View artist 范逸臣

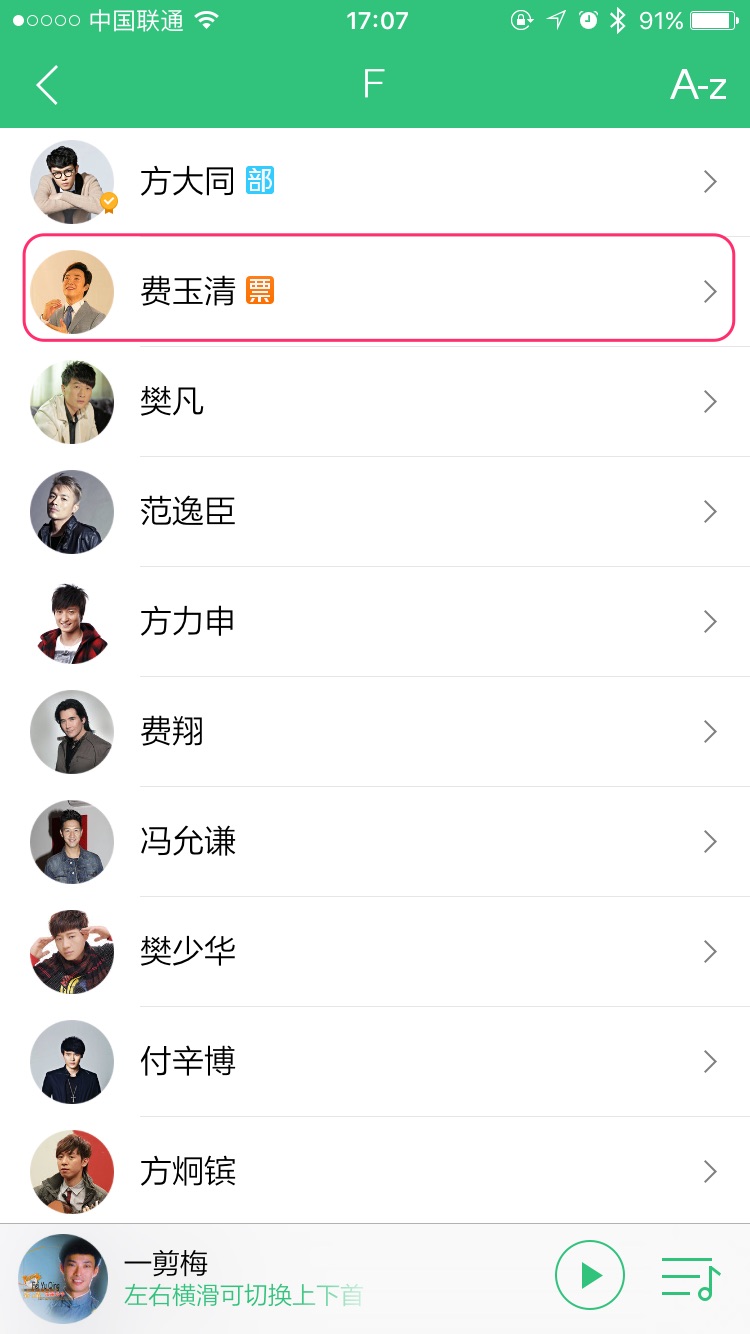(x=375, y=512)
